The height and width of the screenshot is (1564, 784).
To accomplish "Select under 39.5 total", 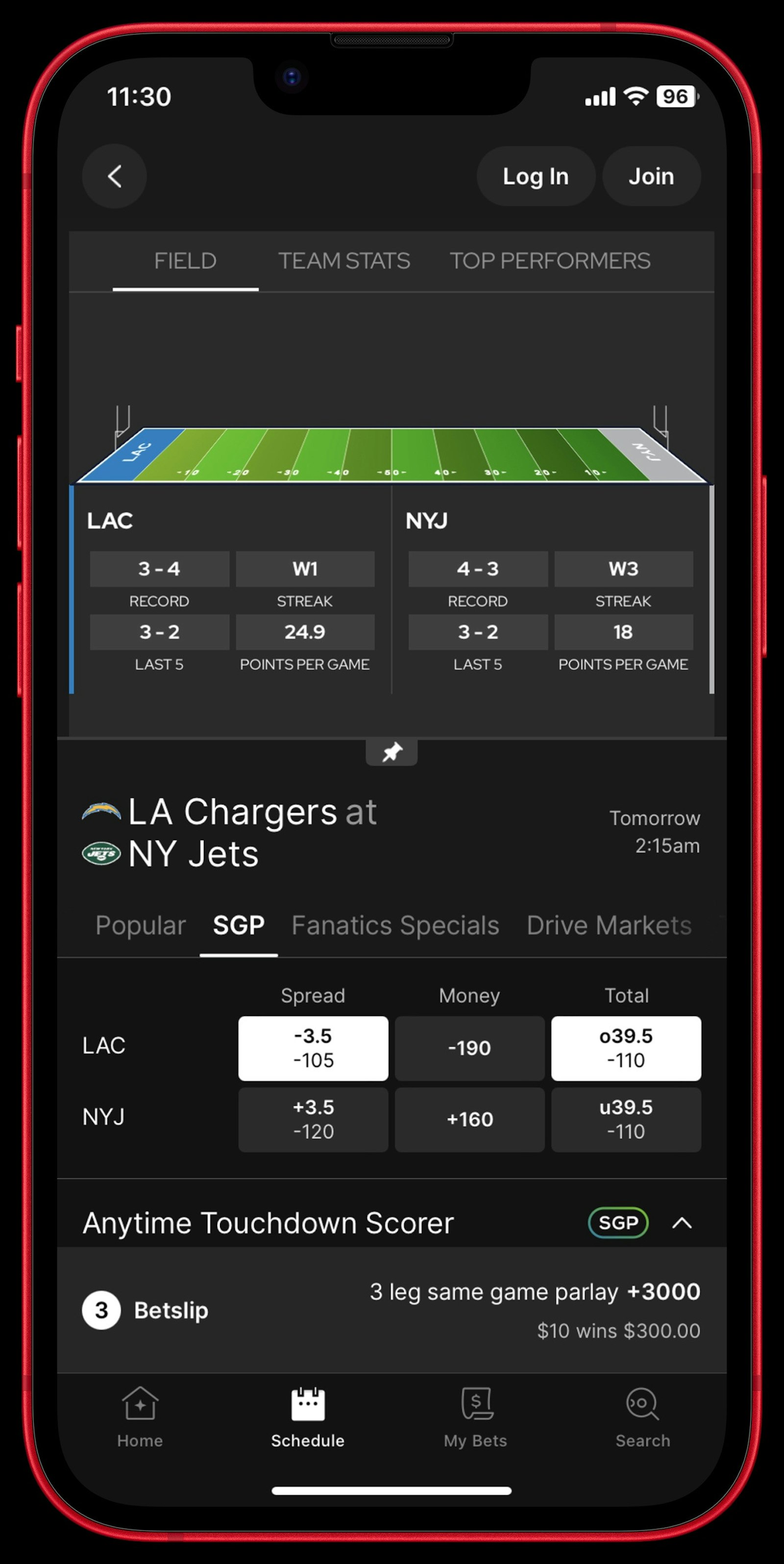I will pos(626,1119).
